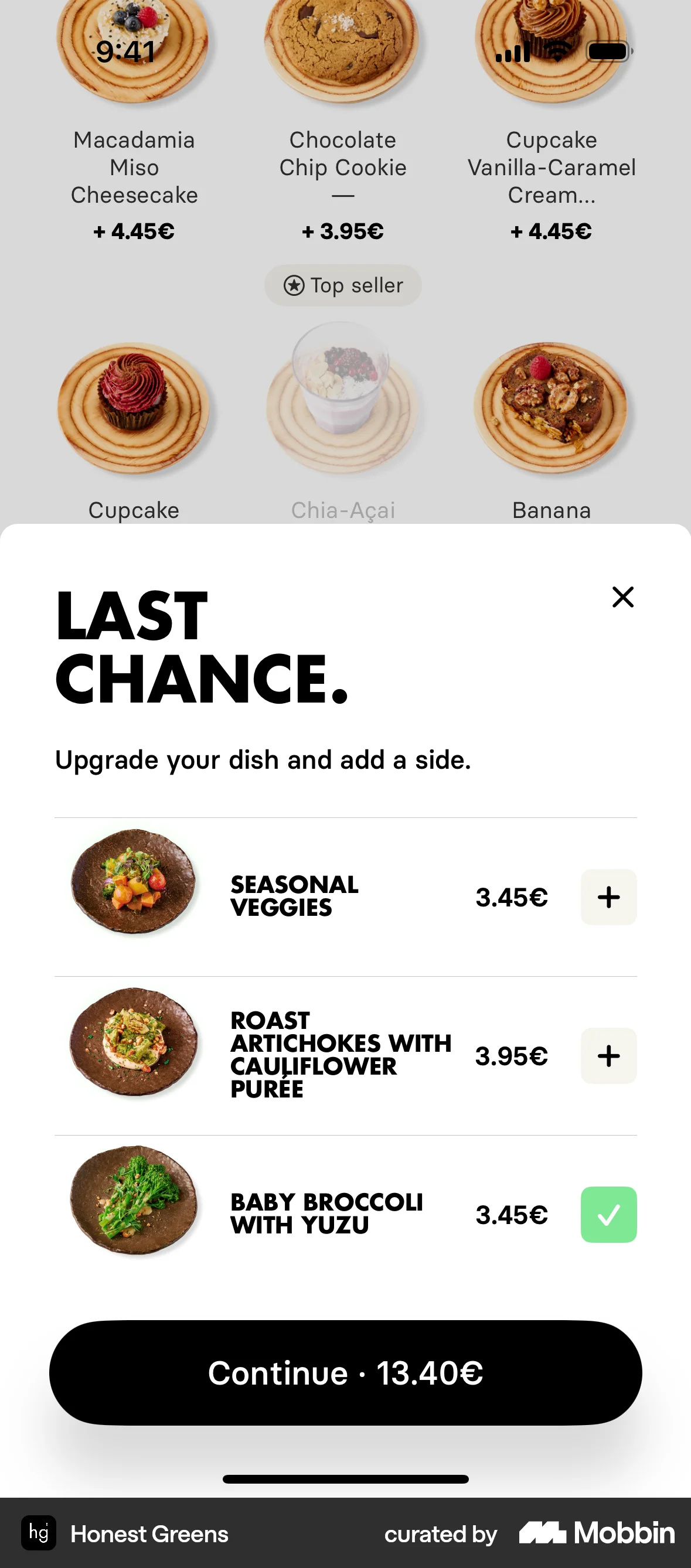Enable the Seasonal Veggies side upgrade
The width and height of the screenshot is (691, 1568).
608,897
